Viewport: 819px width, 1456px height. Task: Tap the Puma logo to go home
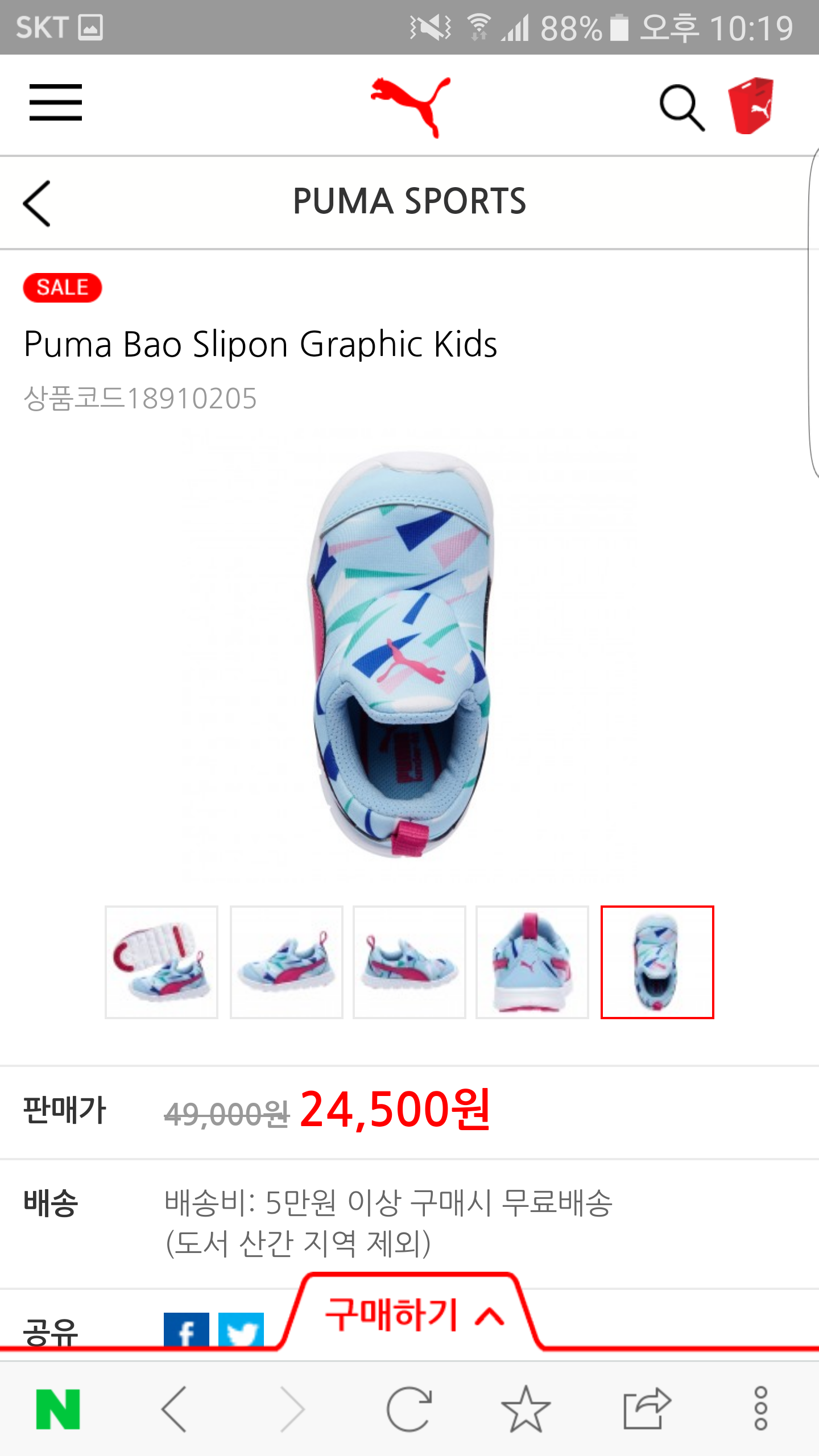(x=411, y=106)
